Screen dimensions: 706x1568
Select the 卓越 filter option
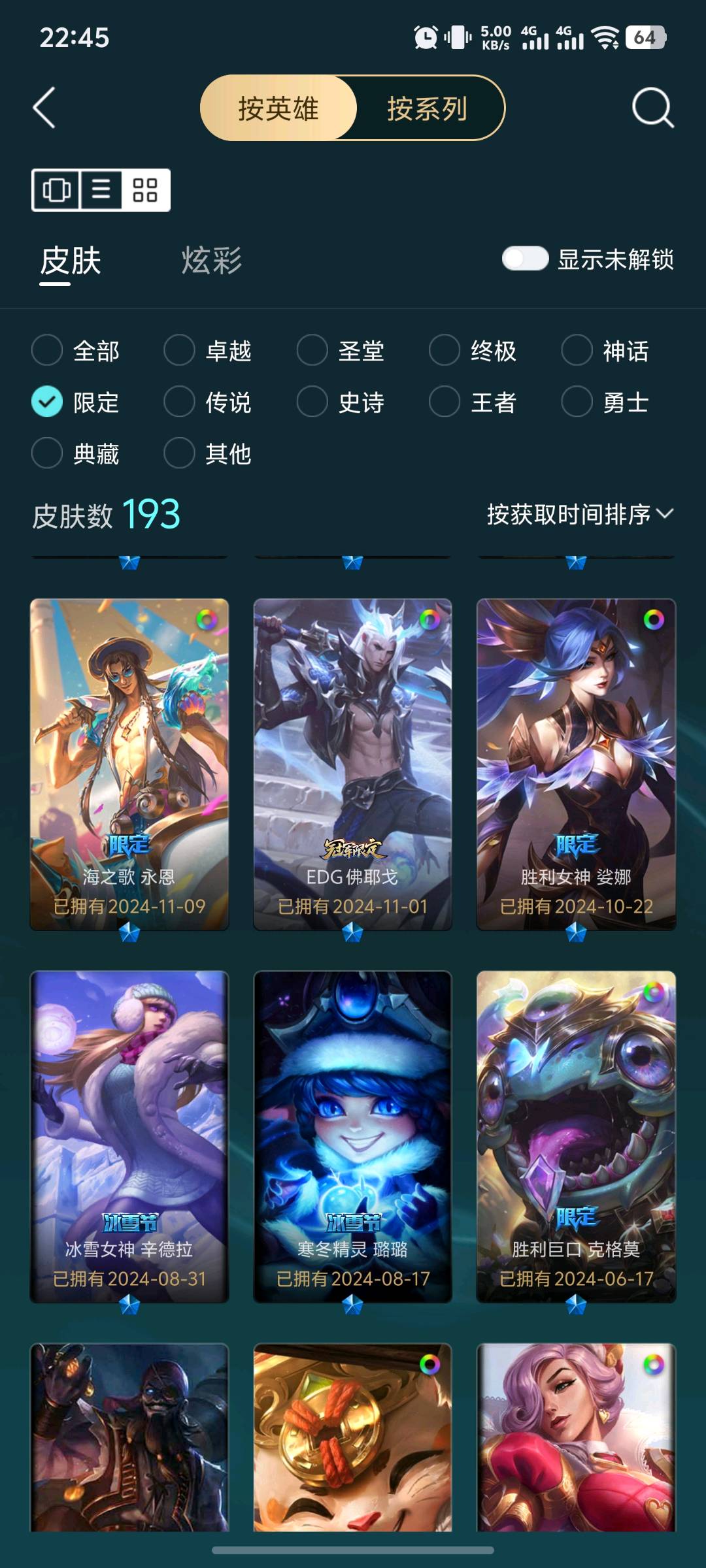(x=208, y=351)
